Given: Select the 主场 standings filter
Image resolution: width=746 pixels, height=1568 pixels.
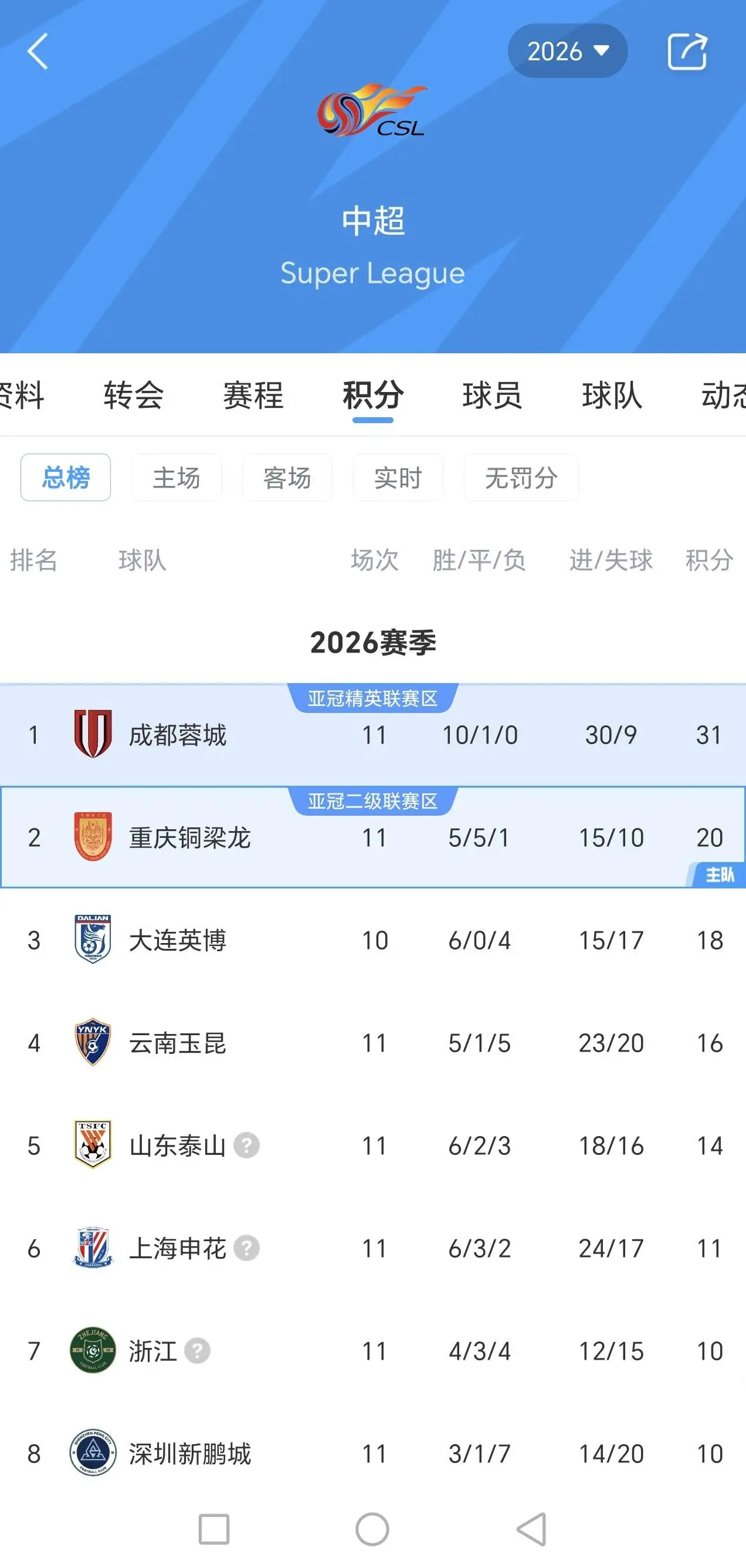Looking at the screenshot, I should coord(177,478).
